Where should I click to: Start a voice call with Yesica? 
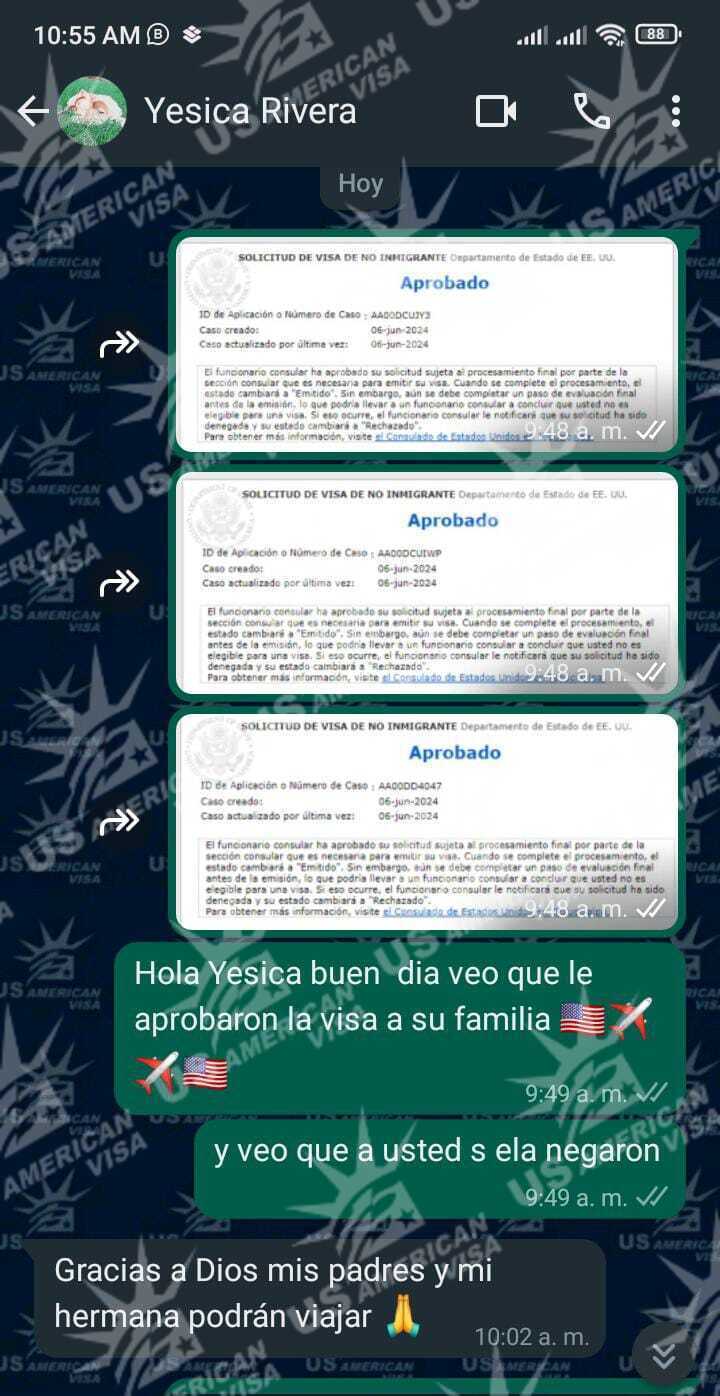coord(592,111)
